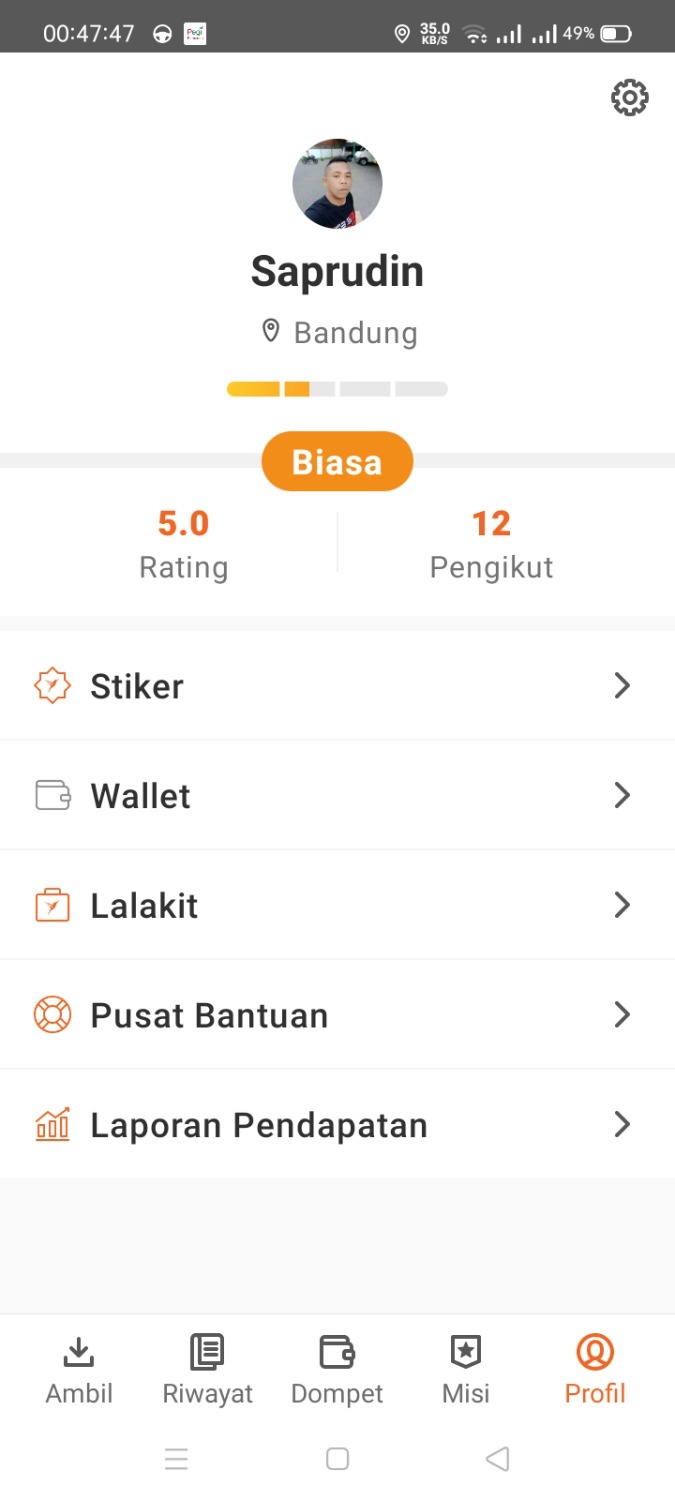Switch to the Riwayat tab
The image size is (675, 1500).
(x=208, y=1370)
